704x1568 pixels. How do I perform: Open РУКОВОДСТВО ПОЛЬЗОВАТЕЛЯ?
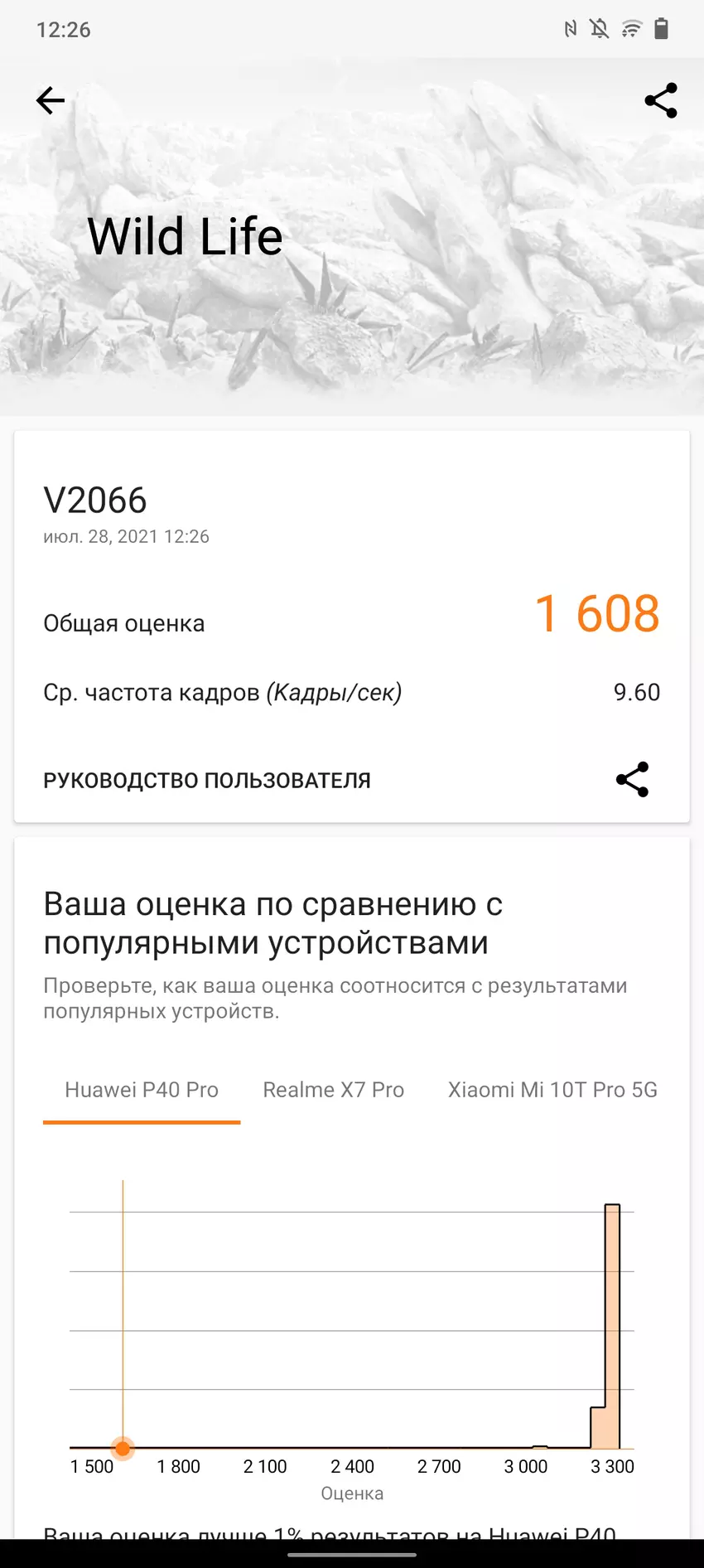pyautogui.click(x=207, y=779)
